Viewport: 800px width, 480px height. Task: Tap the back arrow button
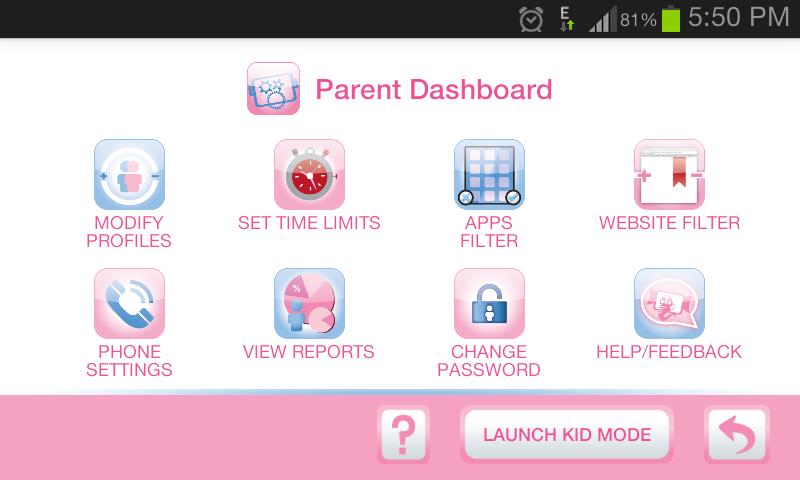736,435
